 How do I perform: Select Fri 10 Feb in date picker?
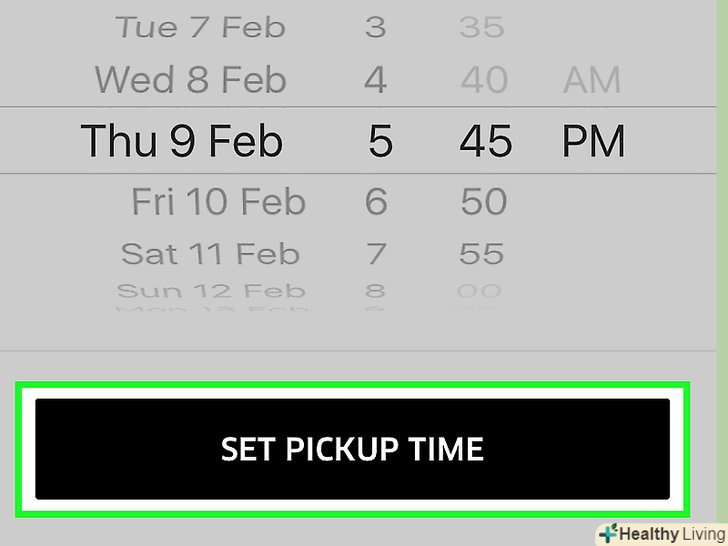coord(218,203)
